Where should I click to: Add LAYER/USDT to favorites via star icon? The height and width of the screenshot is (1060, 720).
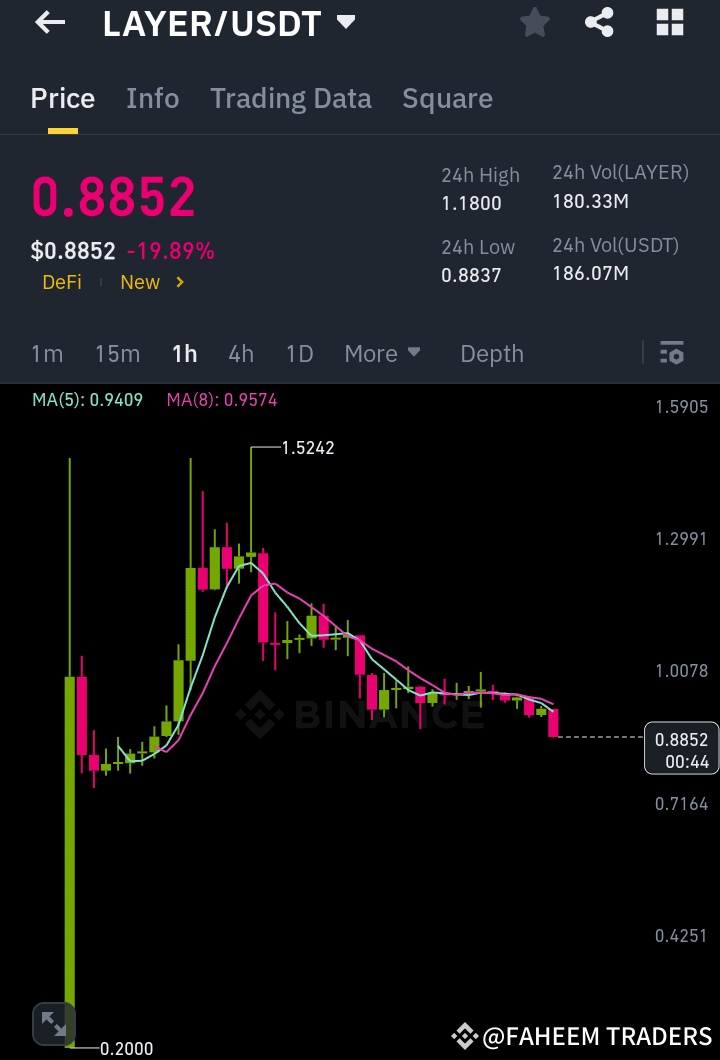click(534, 22)
